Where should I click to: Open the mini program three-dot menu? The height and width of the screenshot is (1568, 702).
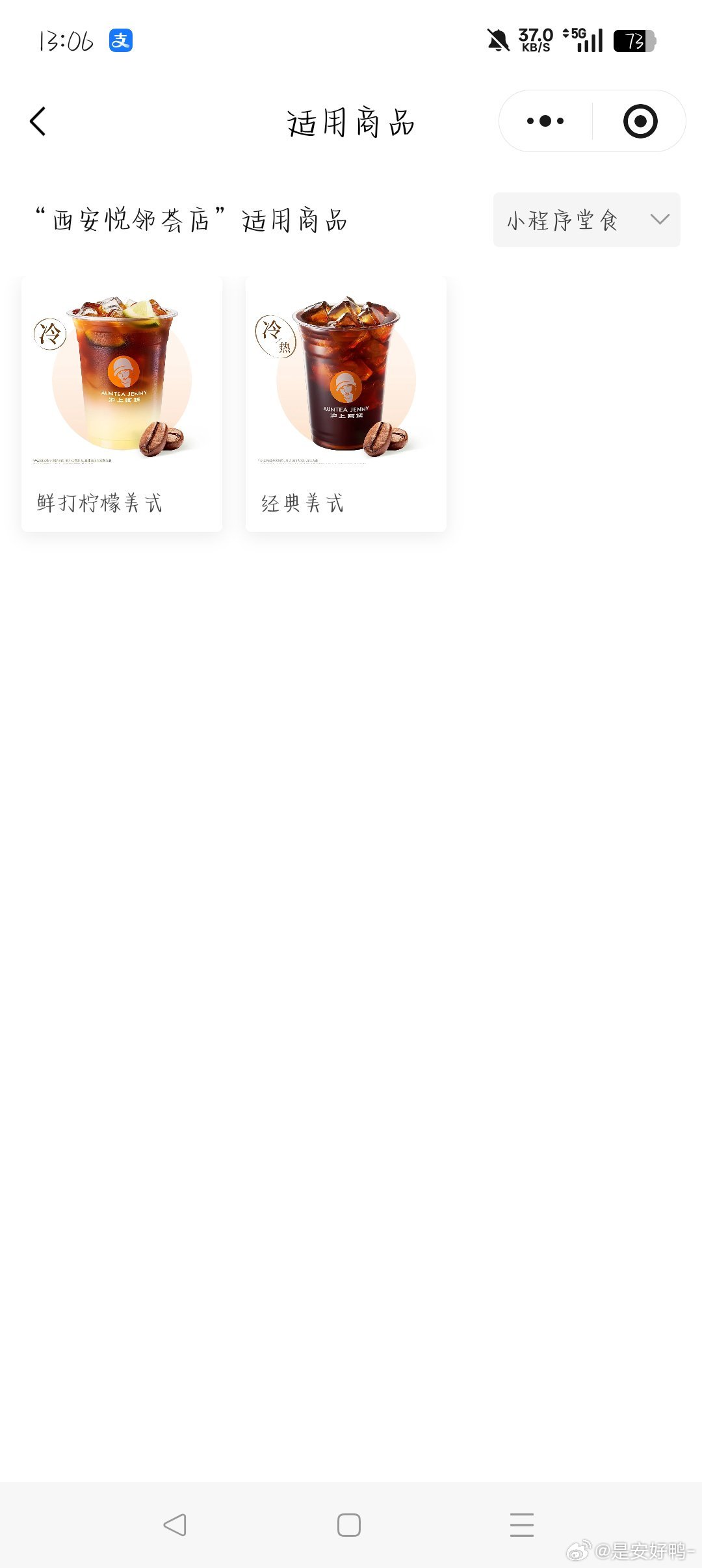pyautogui.click(x=545, y=121)
